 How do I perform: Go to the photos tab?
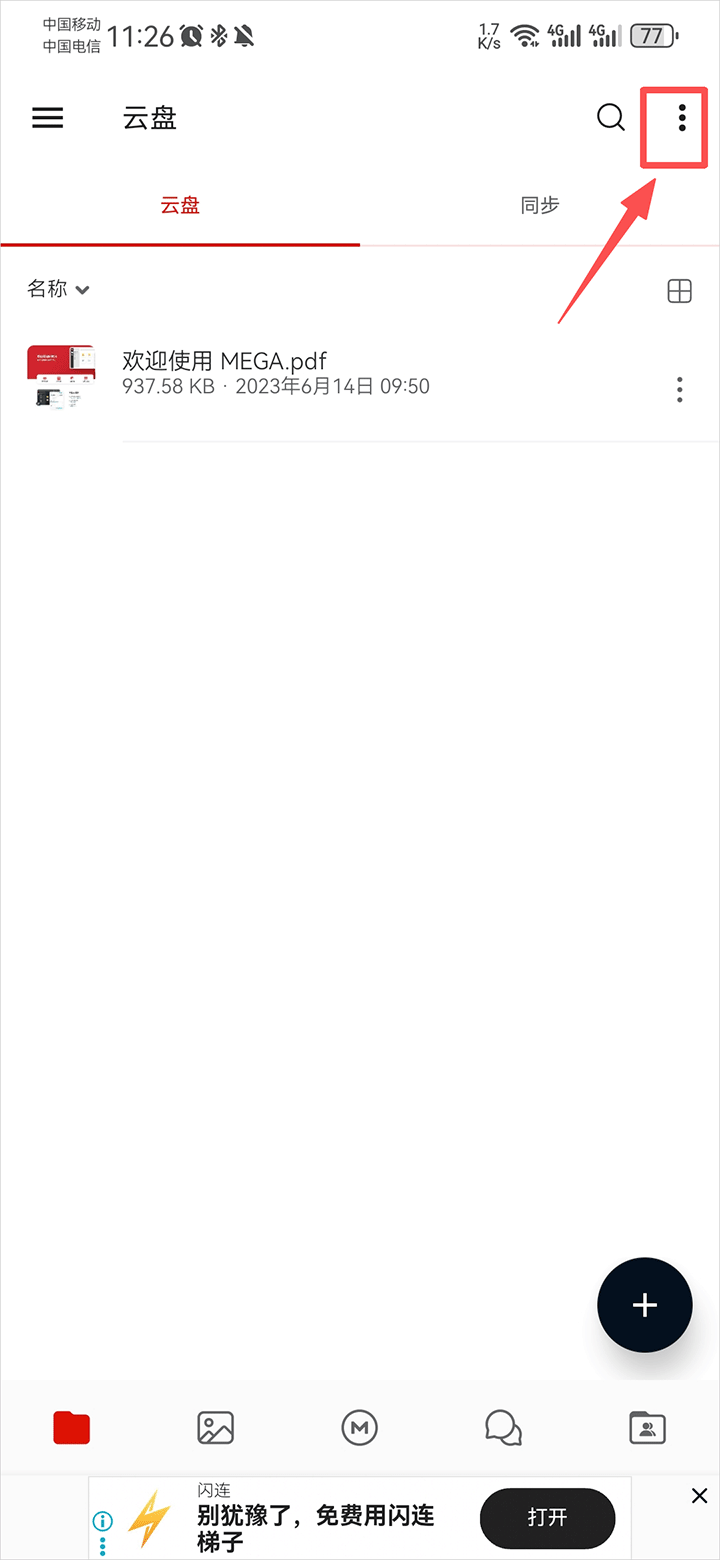coord(215,1427)
